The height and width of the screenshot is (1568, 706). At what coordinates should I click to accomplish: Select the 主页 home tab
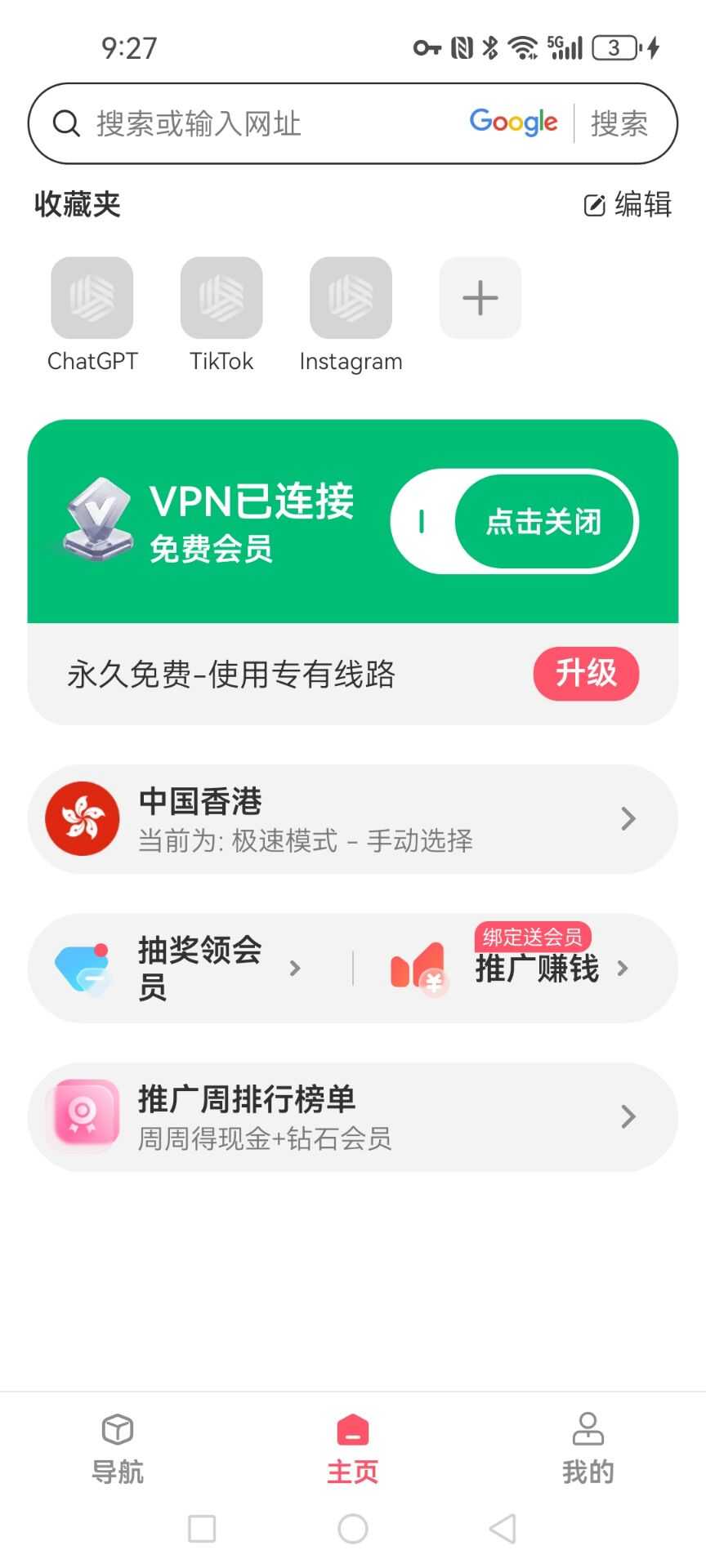[x=353, y=1449]
